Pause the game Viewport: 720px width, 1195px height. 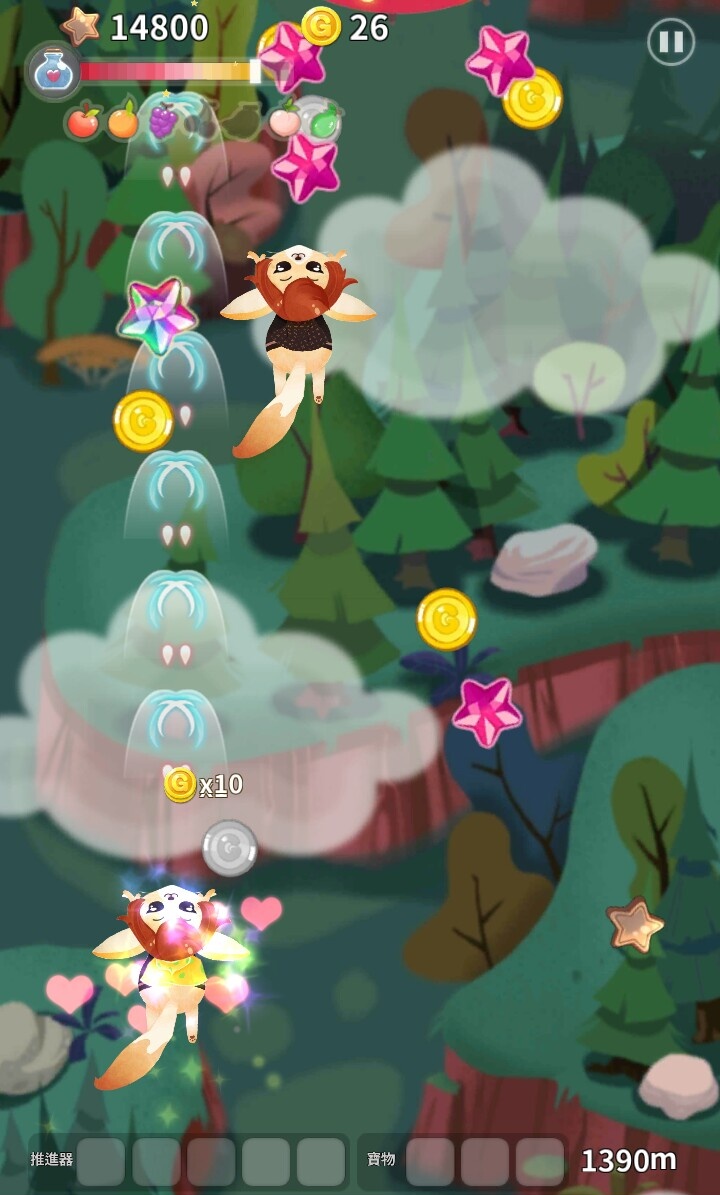[670, 42]
